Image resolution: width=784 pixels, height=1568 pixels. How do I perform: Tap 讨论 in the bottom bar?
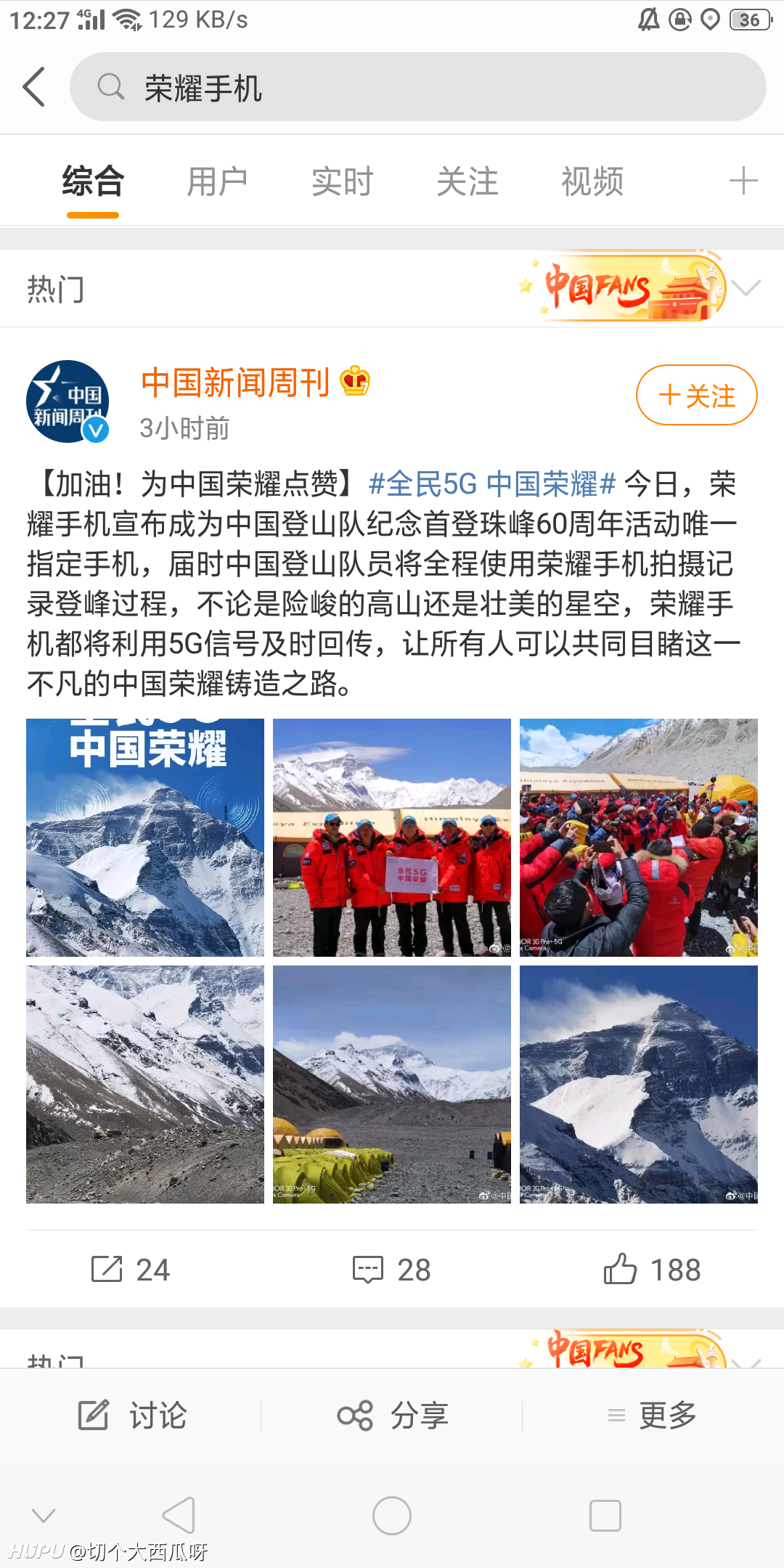tap(132, 1416)
